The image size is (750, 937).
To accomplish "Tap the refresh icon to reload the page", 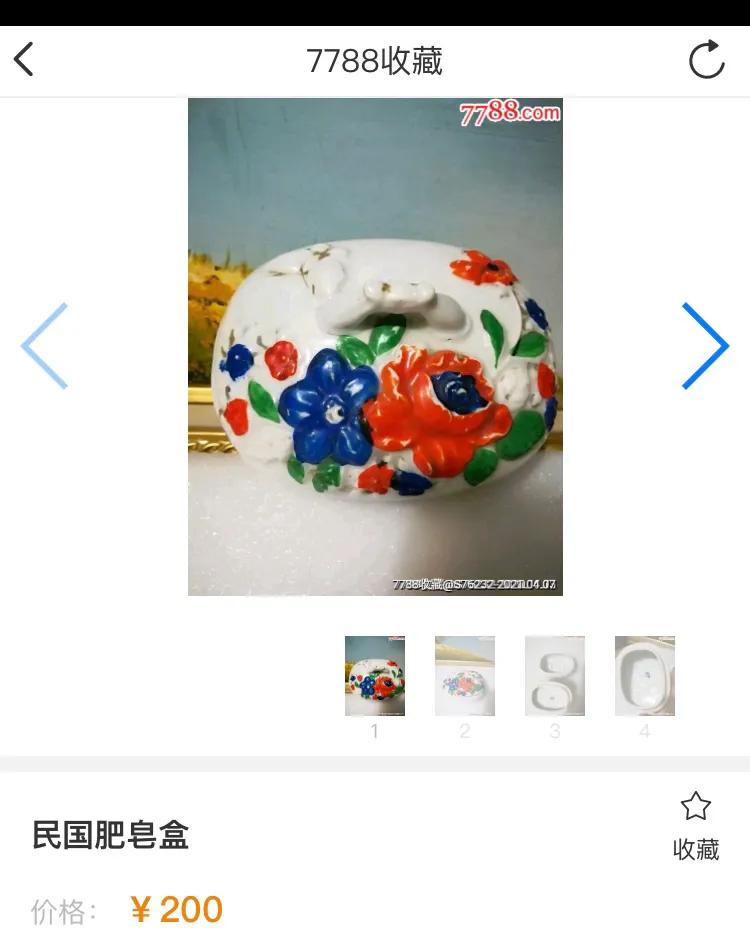I will pyautogui.click(x=708, y=58).
